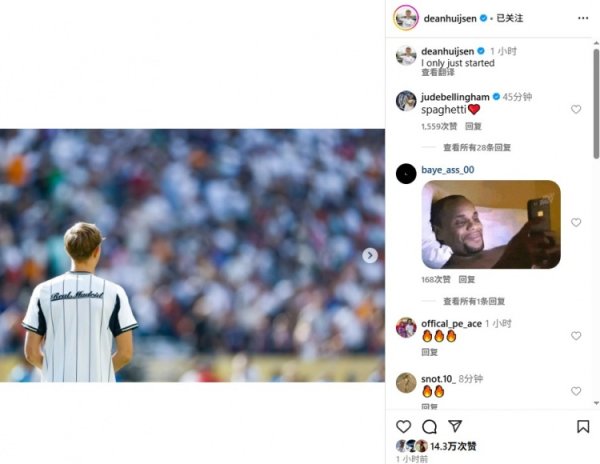Like offical_pe_ace's comment
The image size is (600, 464).
576,335
